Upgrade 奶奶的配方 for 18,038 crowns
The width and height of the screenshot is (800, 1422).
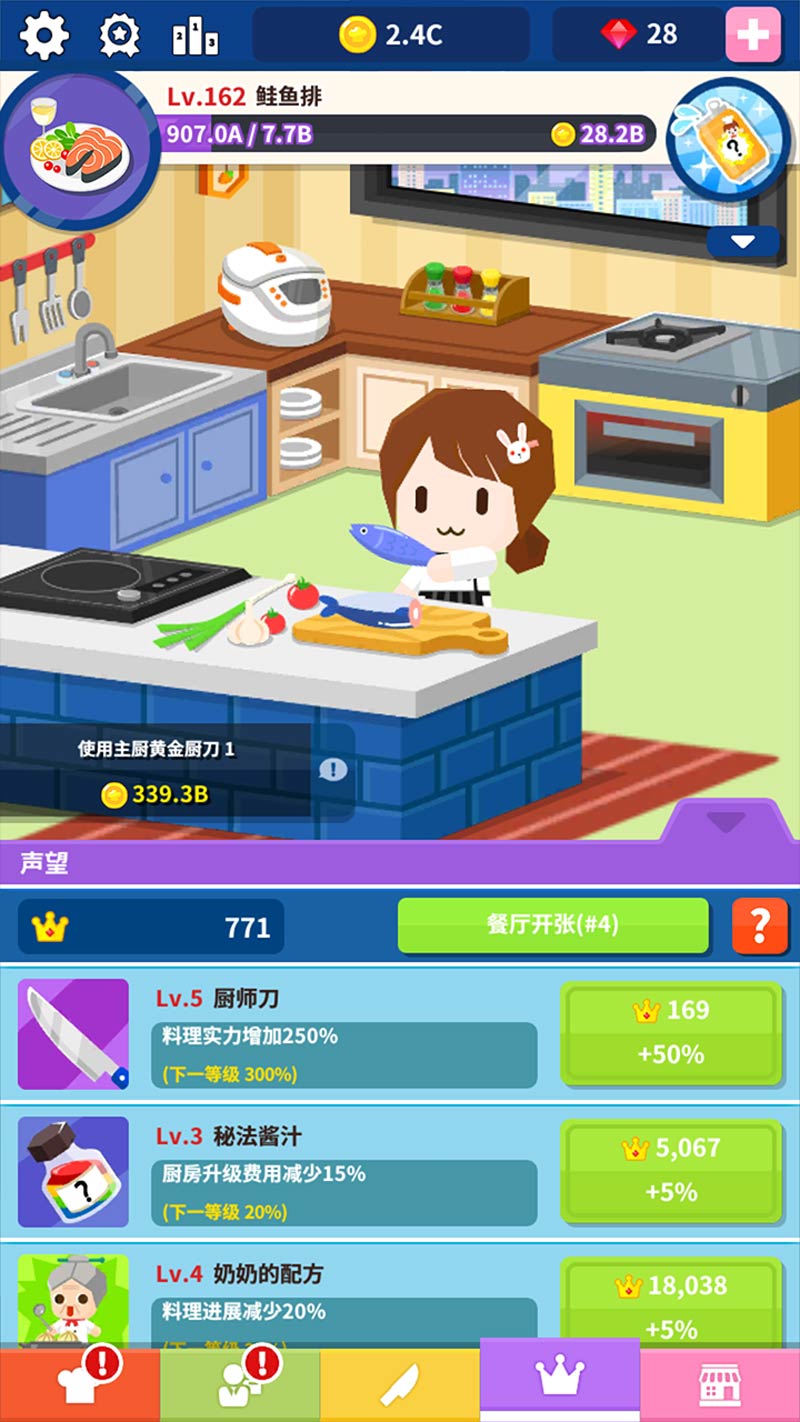pyautogui.click(x=670, y=1305)
